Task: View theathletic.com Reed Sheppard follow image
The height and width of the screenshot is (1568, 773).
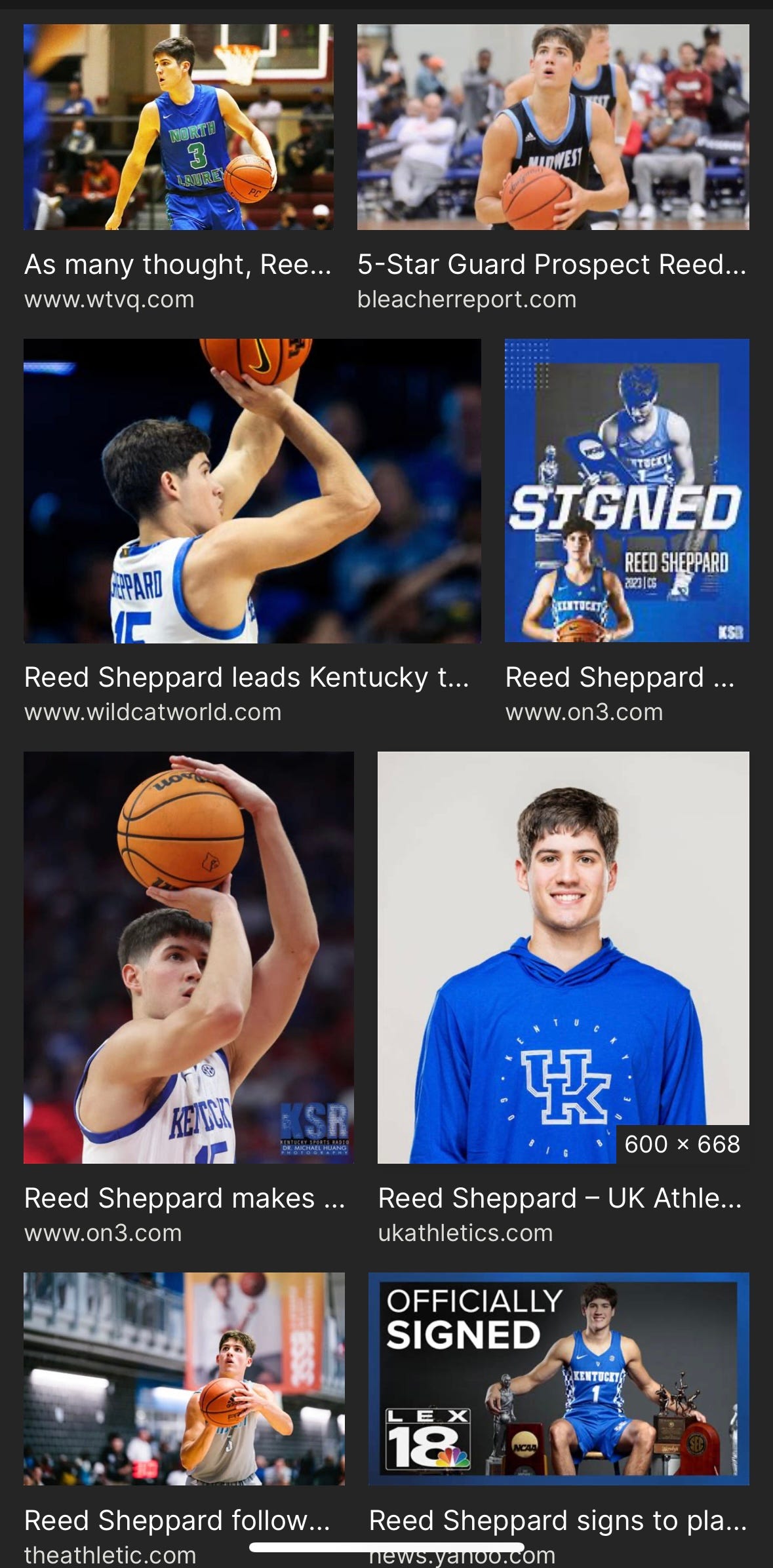Action: pos(184,1379)
